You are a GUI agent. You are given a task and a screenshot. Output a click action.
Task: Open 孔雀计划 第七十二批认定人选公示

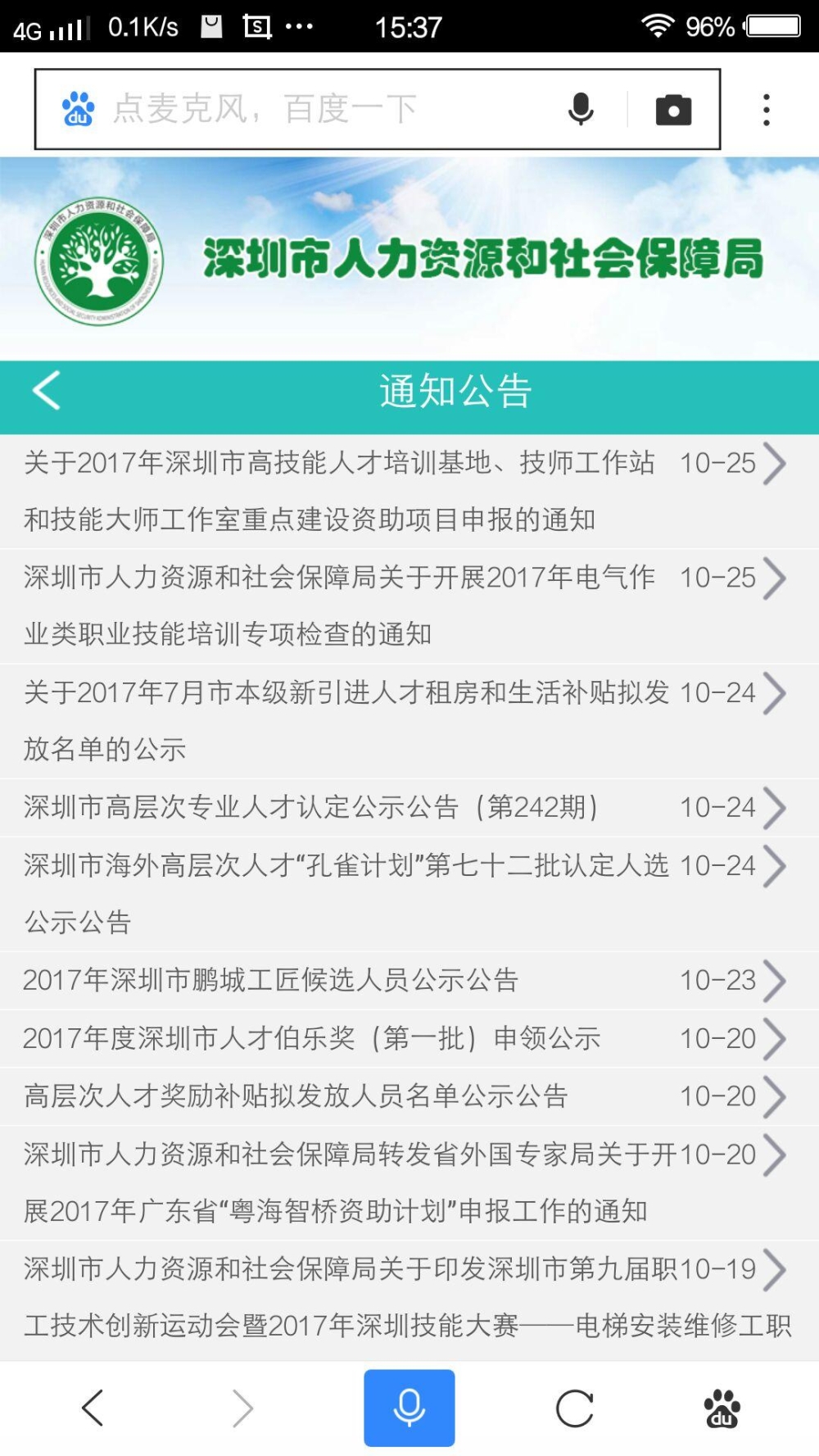(409, 894)
